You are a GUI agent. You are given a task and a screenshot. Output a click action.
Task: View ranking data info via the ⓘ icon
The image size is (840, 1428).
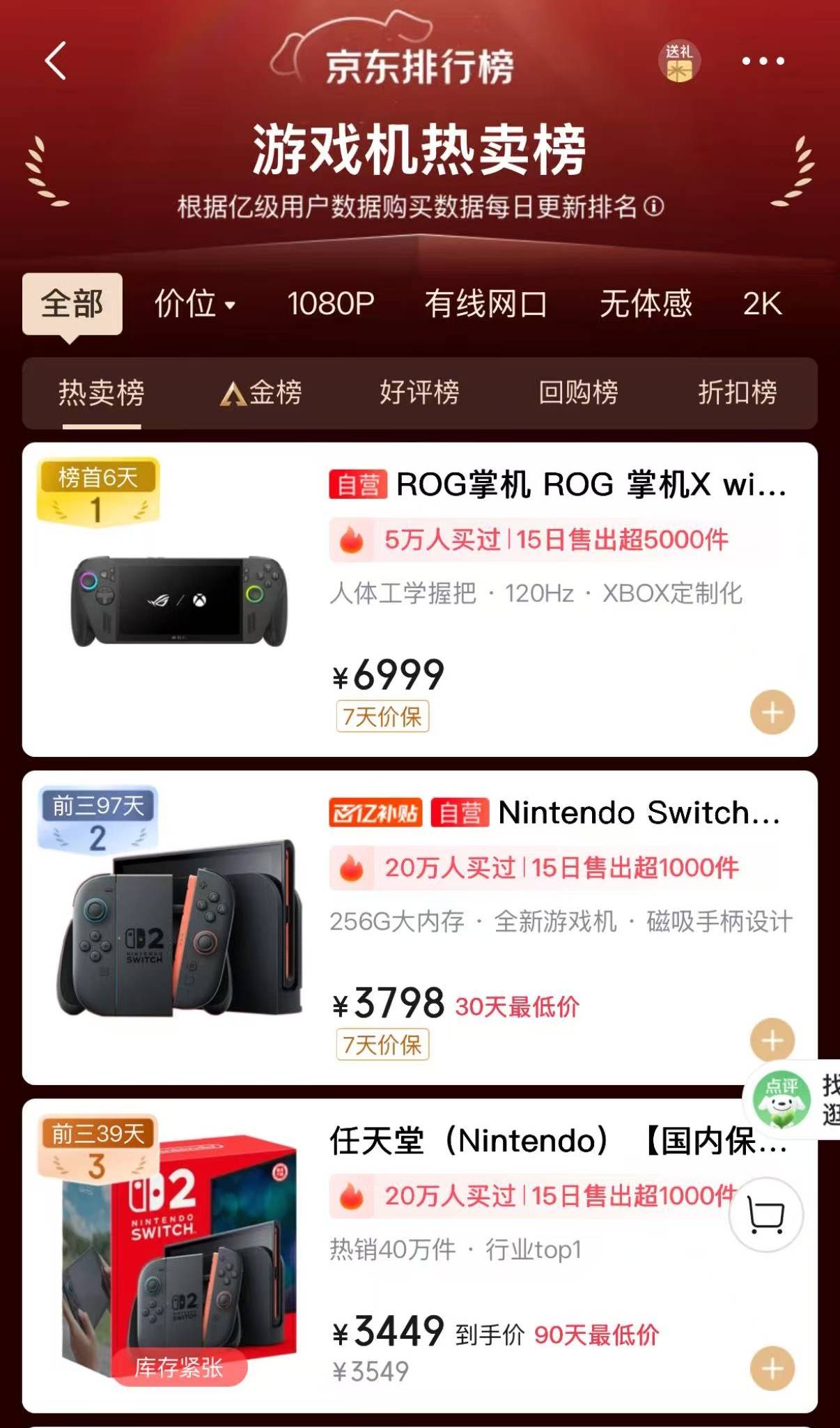point(653,208)
